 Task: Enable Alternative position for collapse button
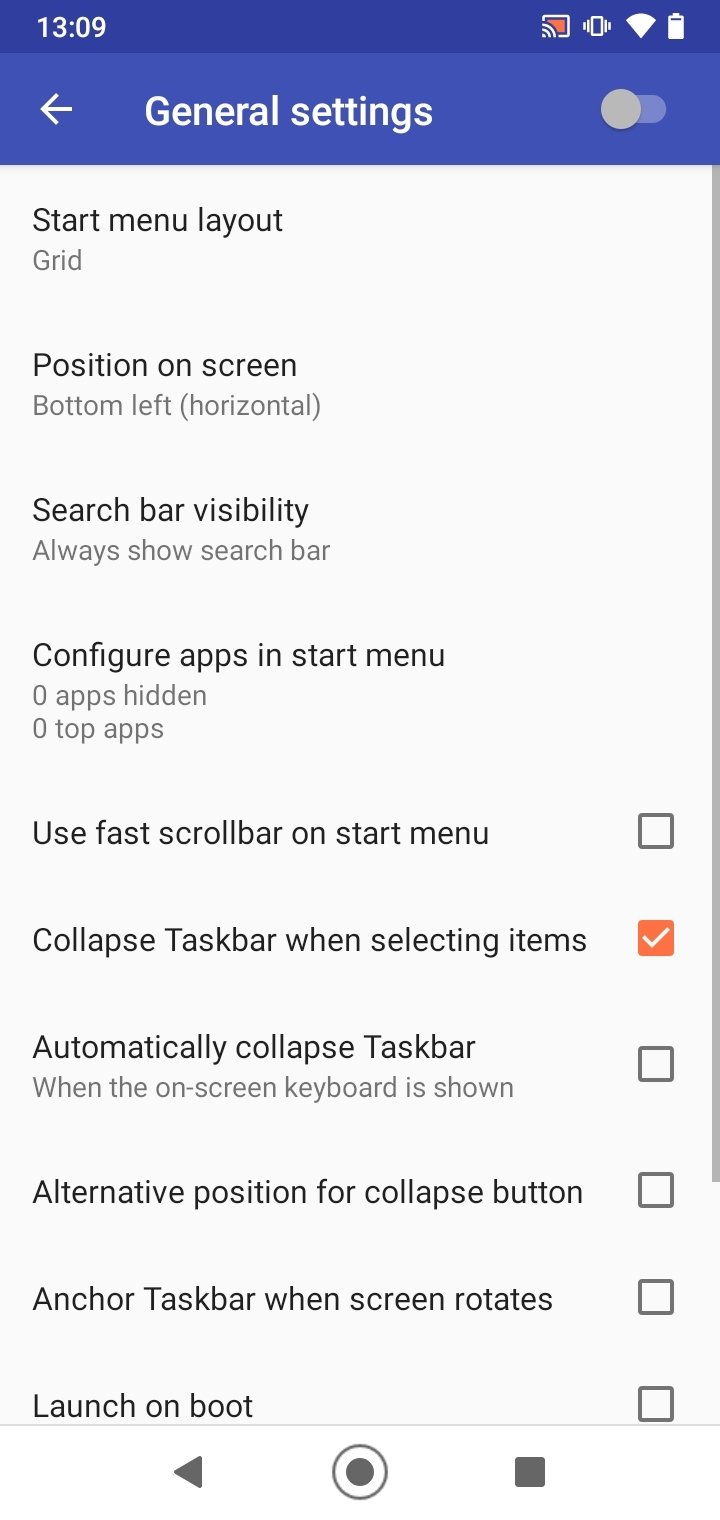656,1190
